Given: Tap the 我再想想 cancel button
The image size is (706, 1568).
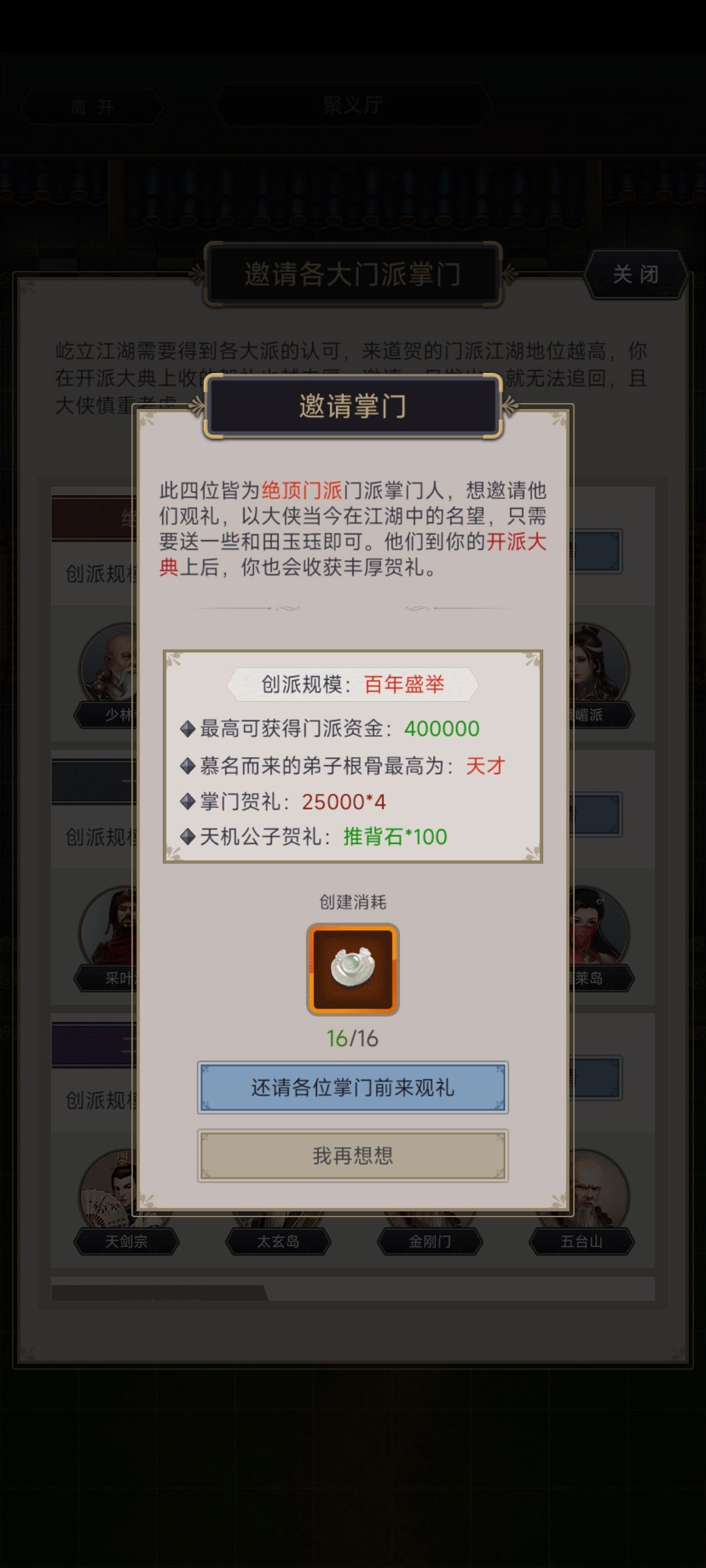Looking at the screenshot, I should [x=353, y=1155].
